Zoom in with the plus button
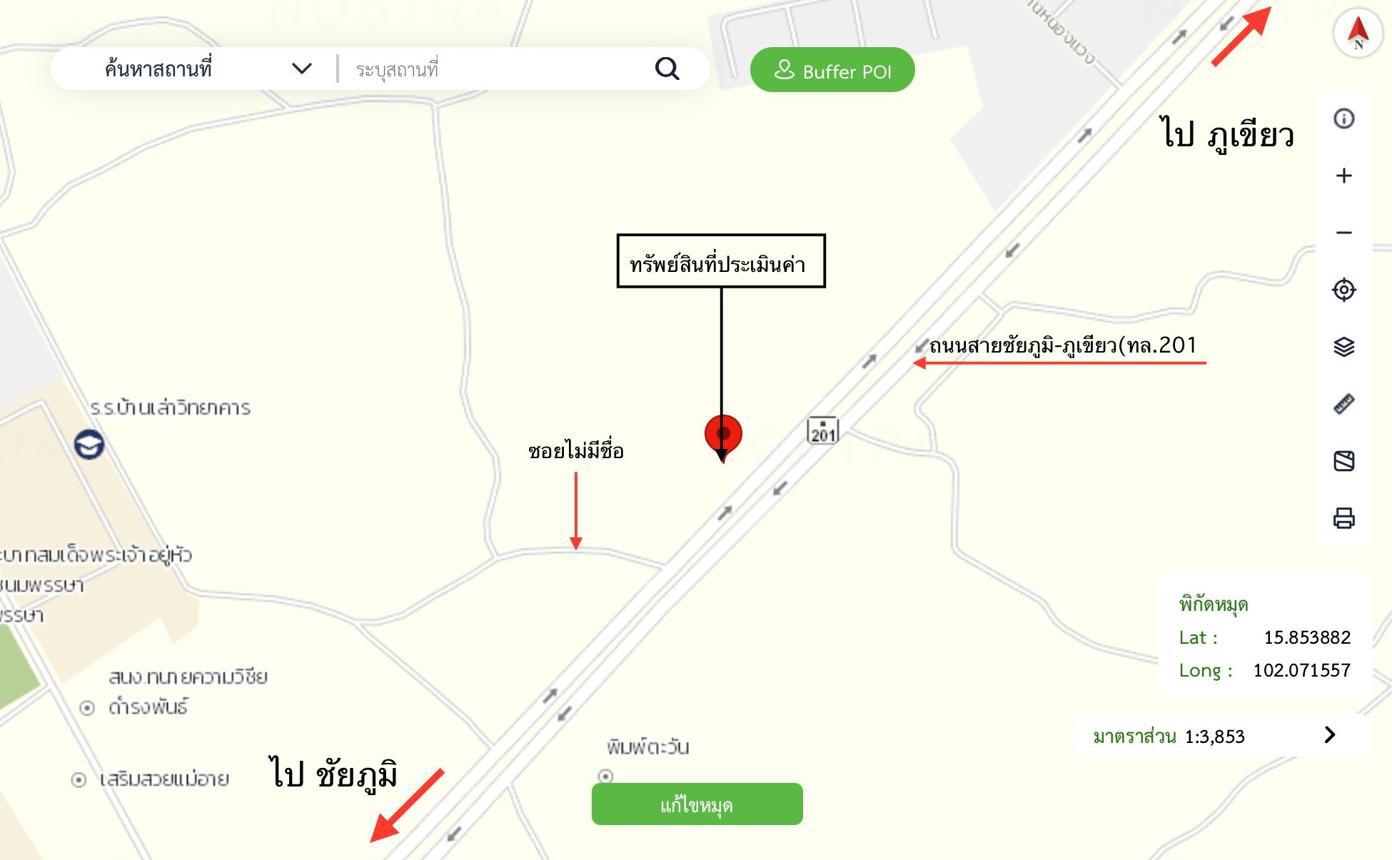1392x860 pixels. click(1344, 176)
